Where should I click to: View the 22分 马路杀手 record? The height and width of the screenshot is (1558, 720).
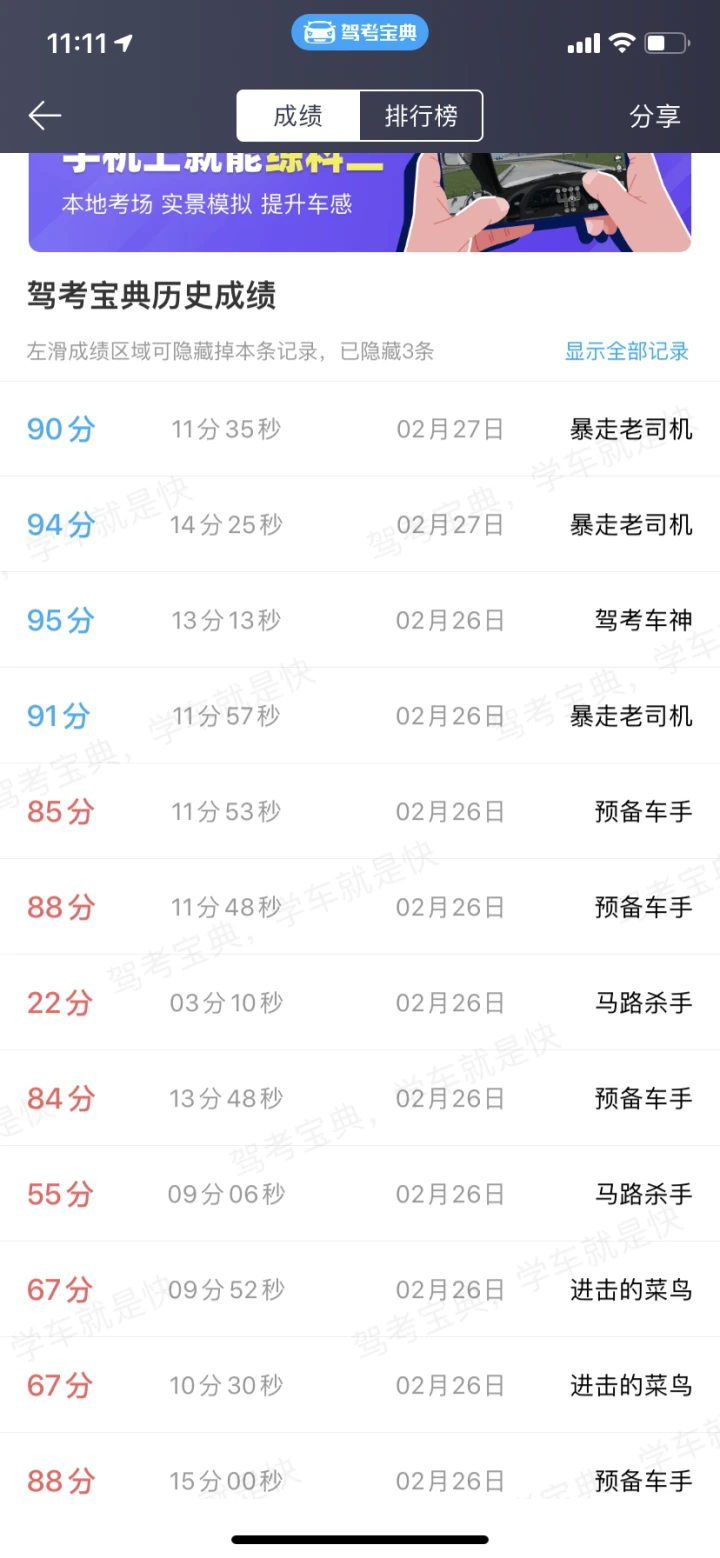click(x=360, y=1002)
